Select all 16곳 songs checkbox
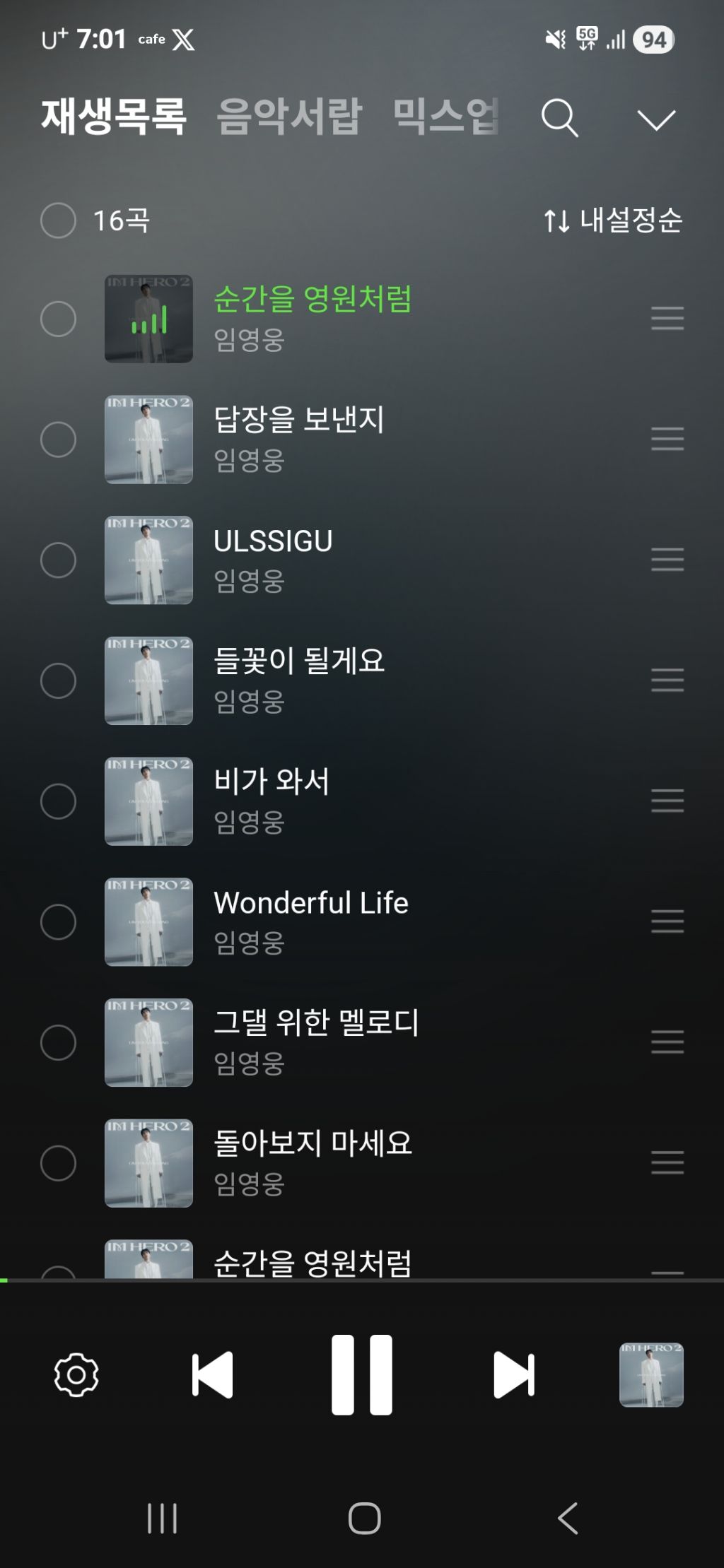Viewport: 724px width, 1568px height. pyautogui.click(x=58, y=220)
